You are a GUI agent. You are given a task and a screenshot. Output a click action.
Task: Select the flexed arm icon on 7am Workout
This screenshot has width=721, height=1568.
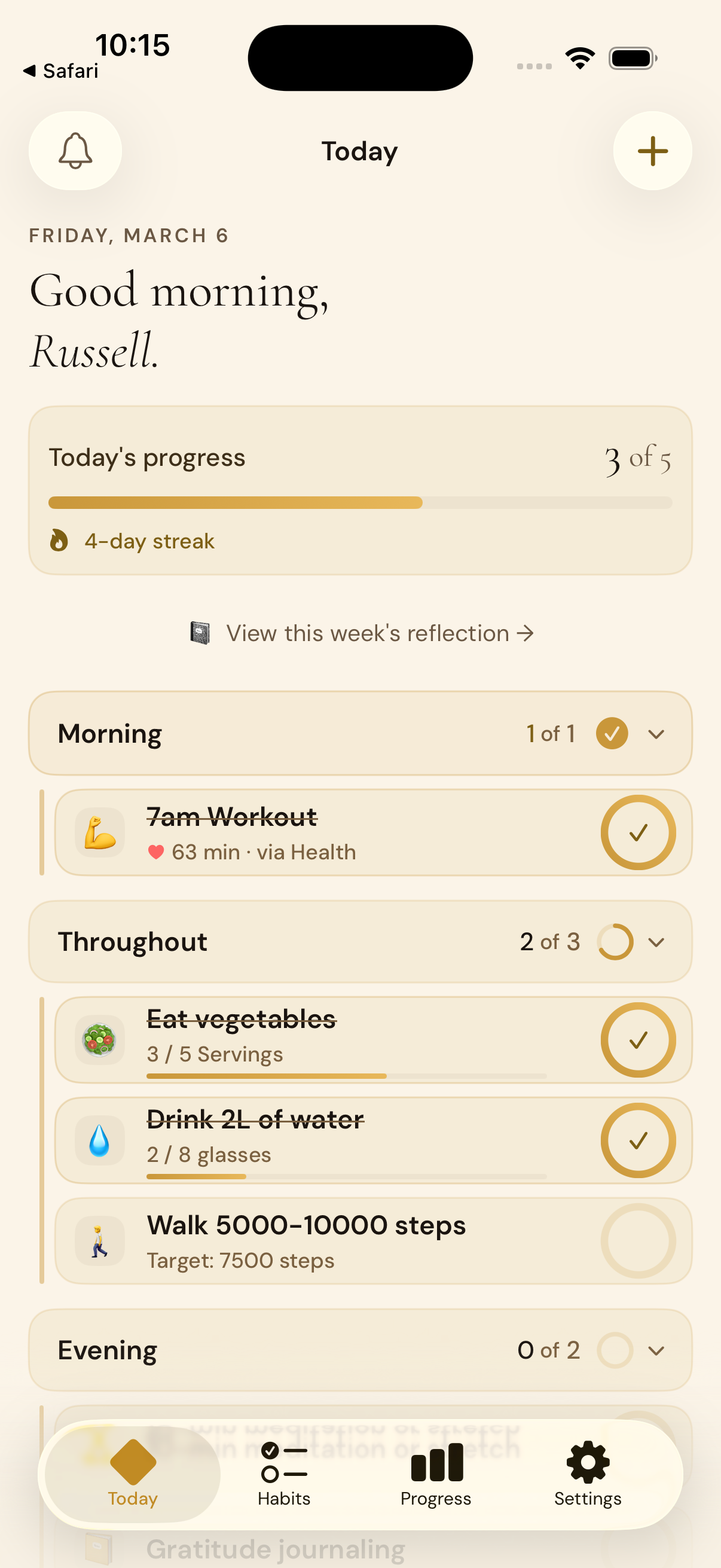pyautogui.click(x=99, y=832)
